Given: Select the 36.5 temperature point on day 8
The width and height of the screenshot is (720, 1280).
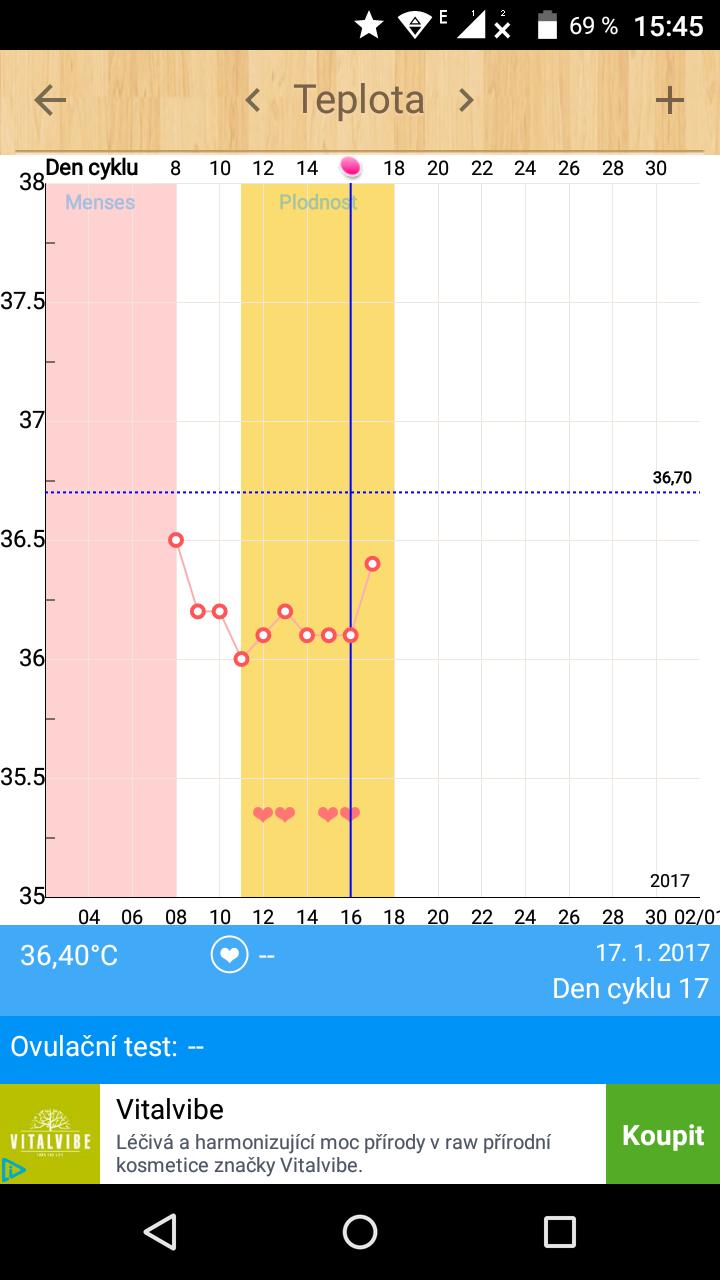Looking at the screenshot, I should pyautogui.click(x=176, y=540).
